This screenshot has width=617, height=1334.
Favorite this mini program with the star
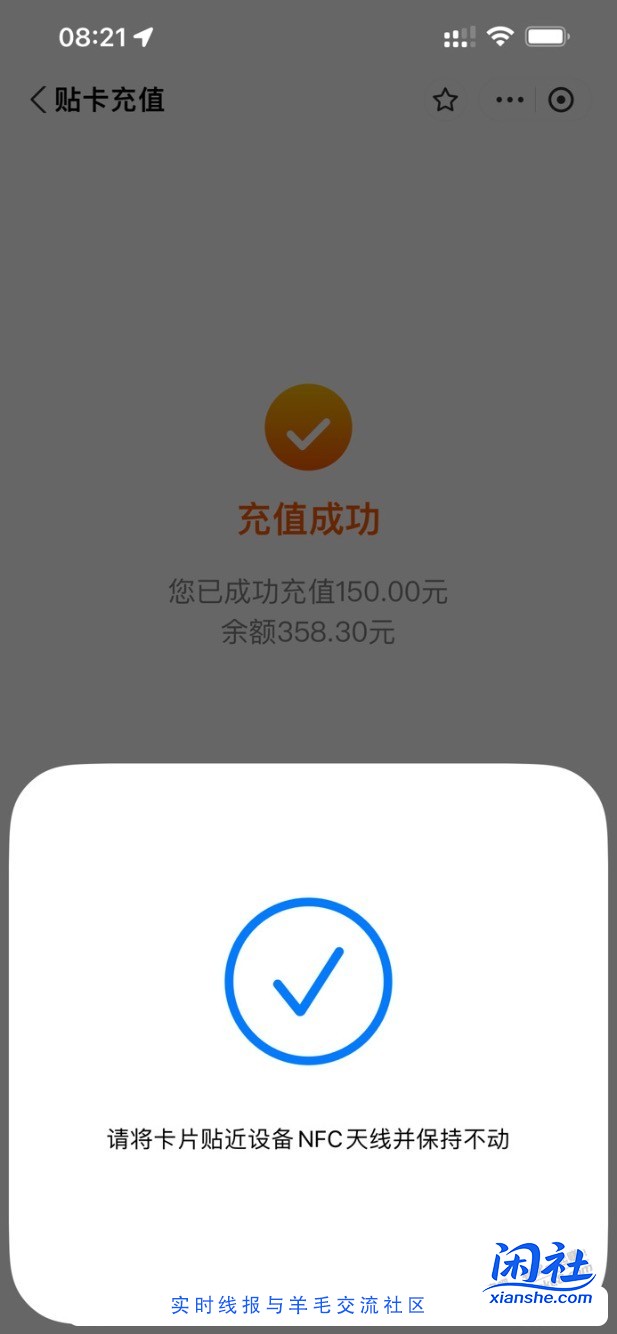click(x=445, y=100)
